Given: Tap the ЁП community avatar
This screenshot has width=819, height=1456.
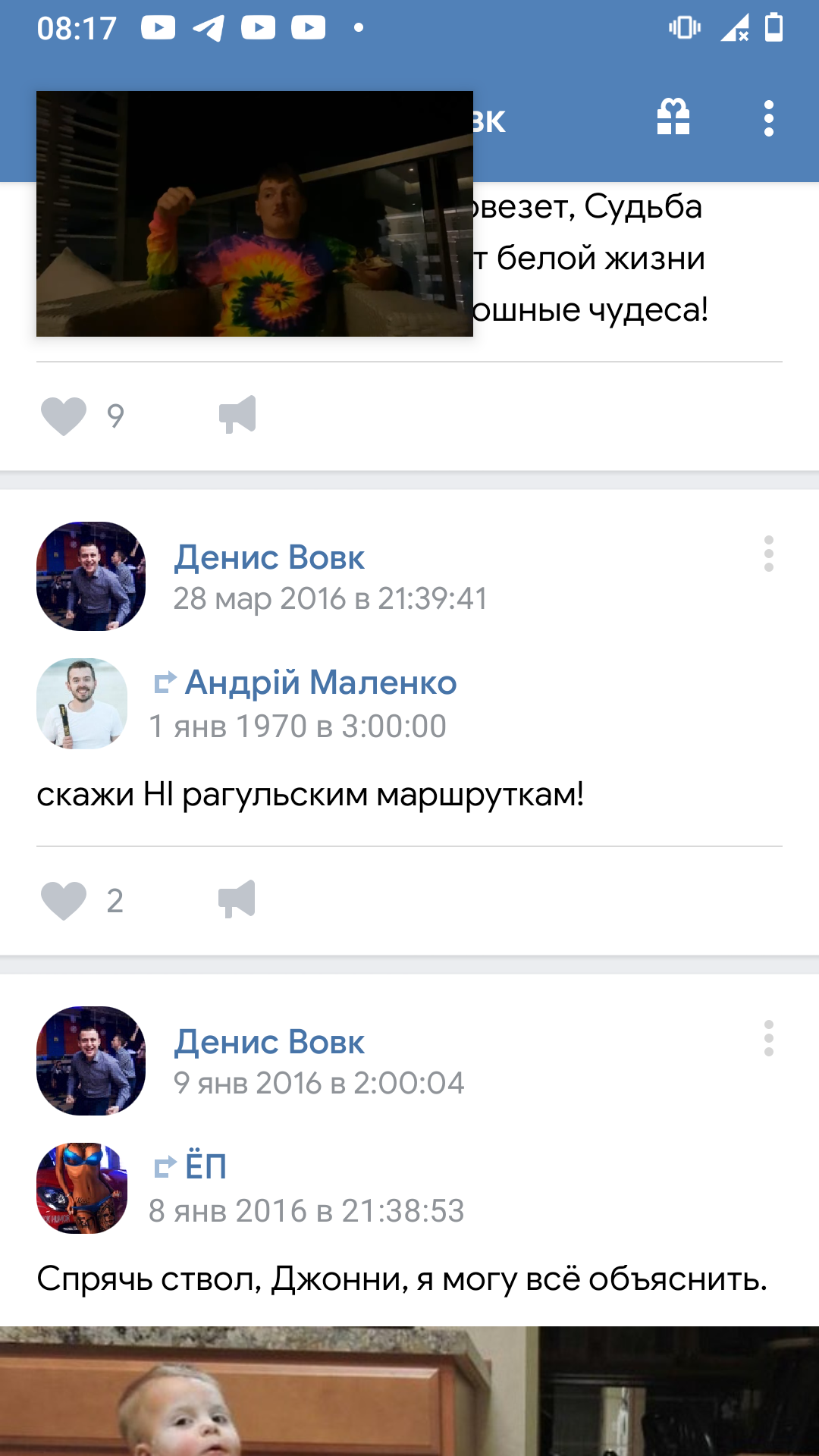Looking at the screenshot, I should [x=82, y=1188].
